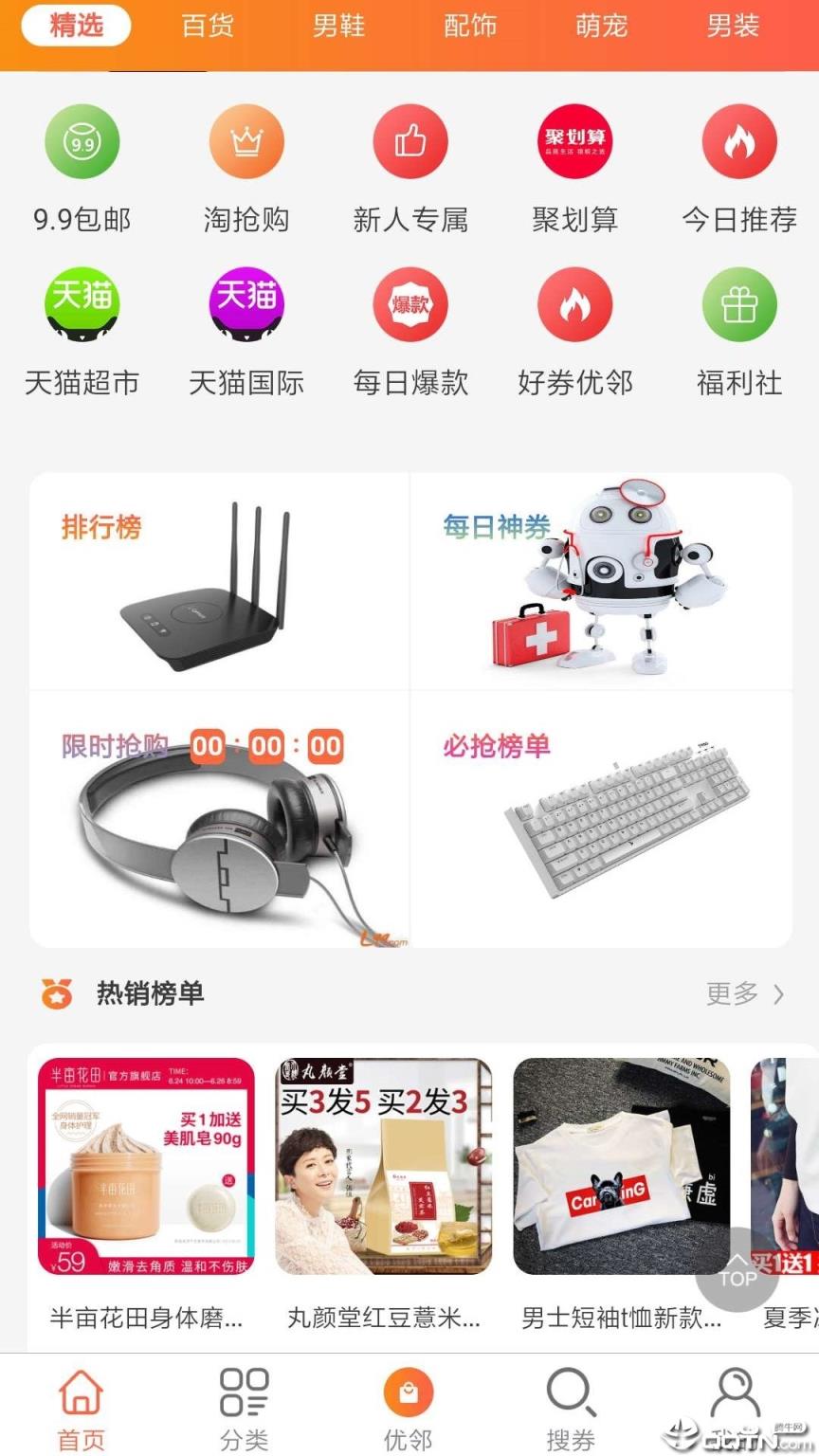The image size is (819, 1456).
Task: Tap the purple 天猫国际 icon
Action: click(x=246, y=305)
